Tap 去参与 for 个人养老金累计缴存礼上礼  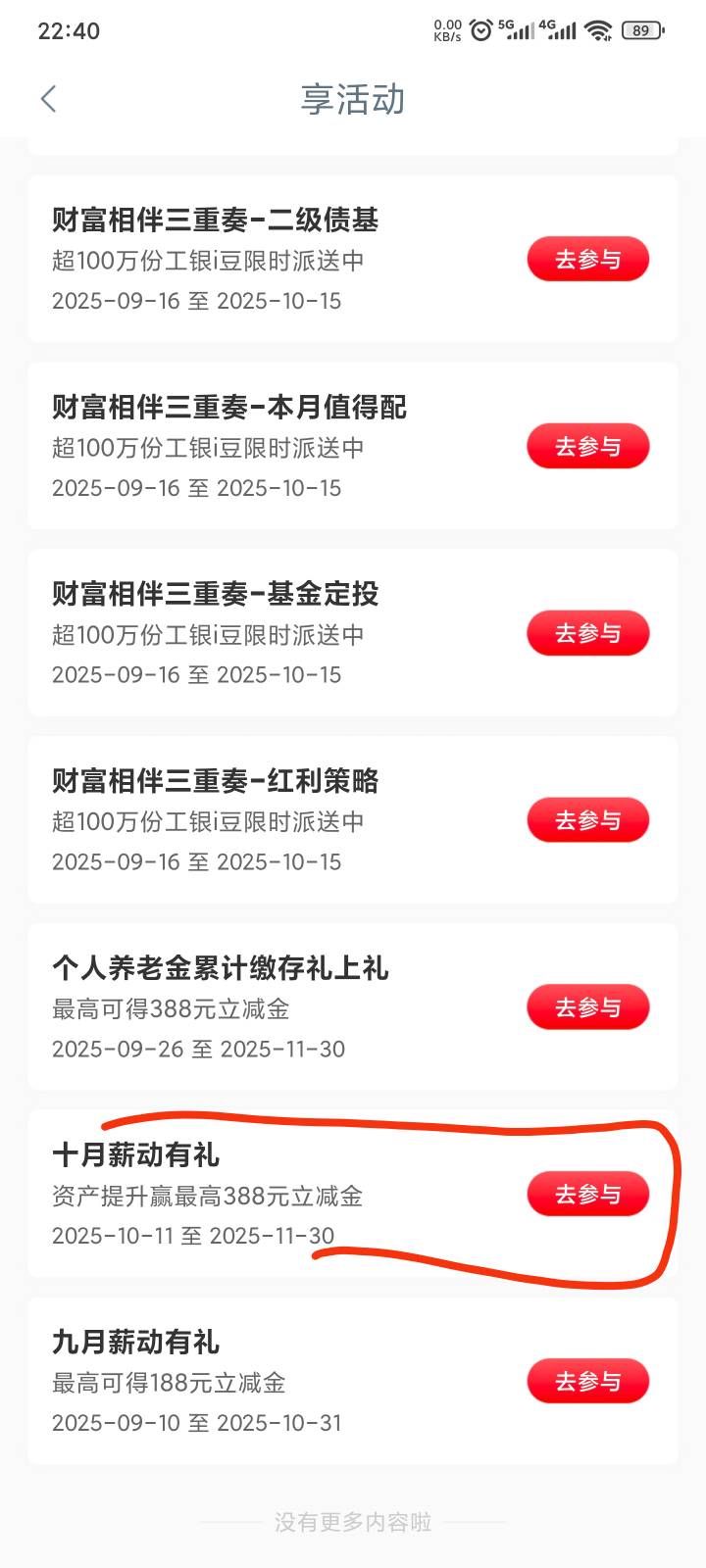tap(588, 1007)
